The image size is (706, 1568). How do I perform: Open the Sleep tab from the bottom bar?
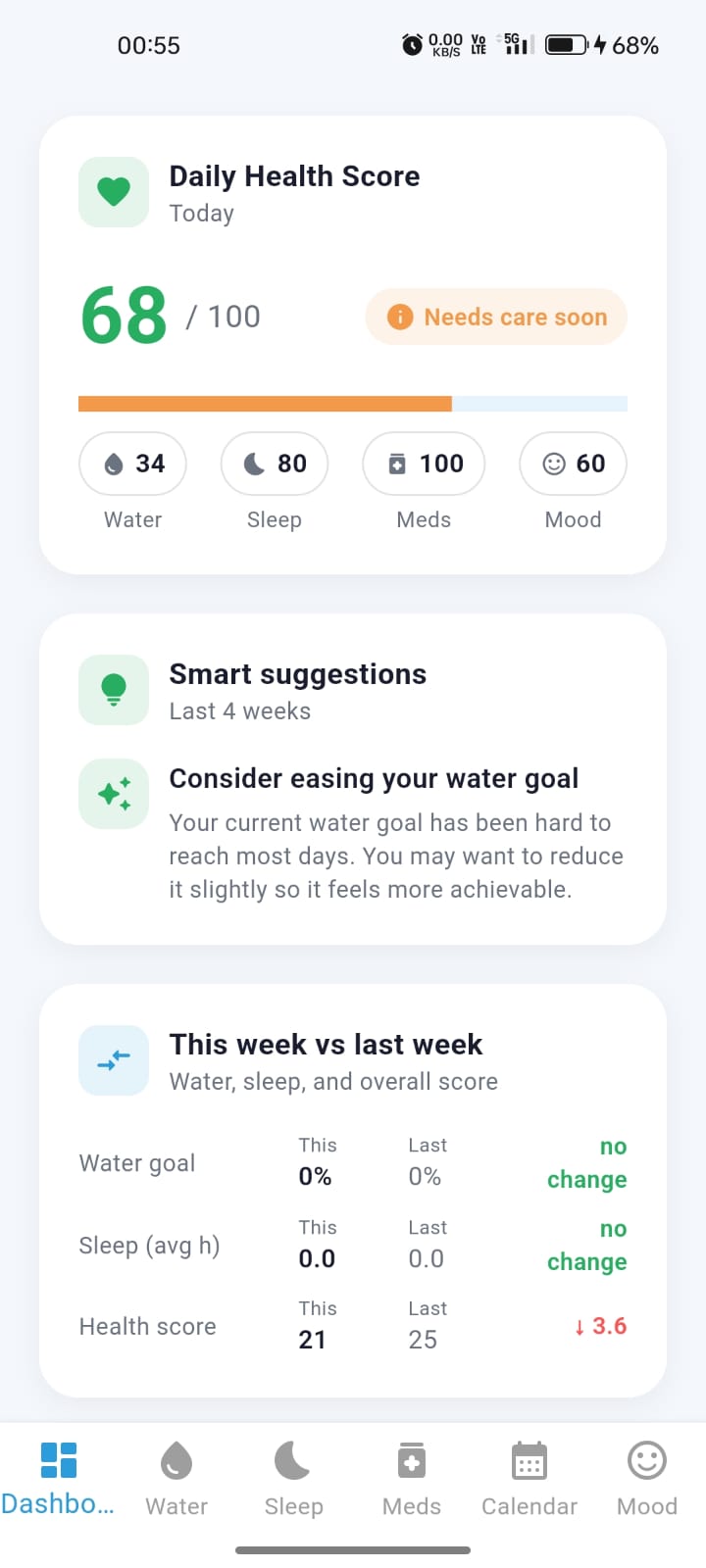tap(293, 1475)
